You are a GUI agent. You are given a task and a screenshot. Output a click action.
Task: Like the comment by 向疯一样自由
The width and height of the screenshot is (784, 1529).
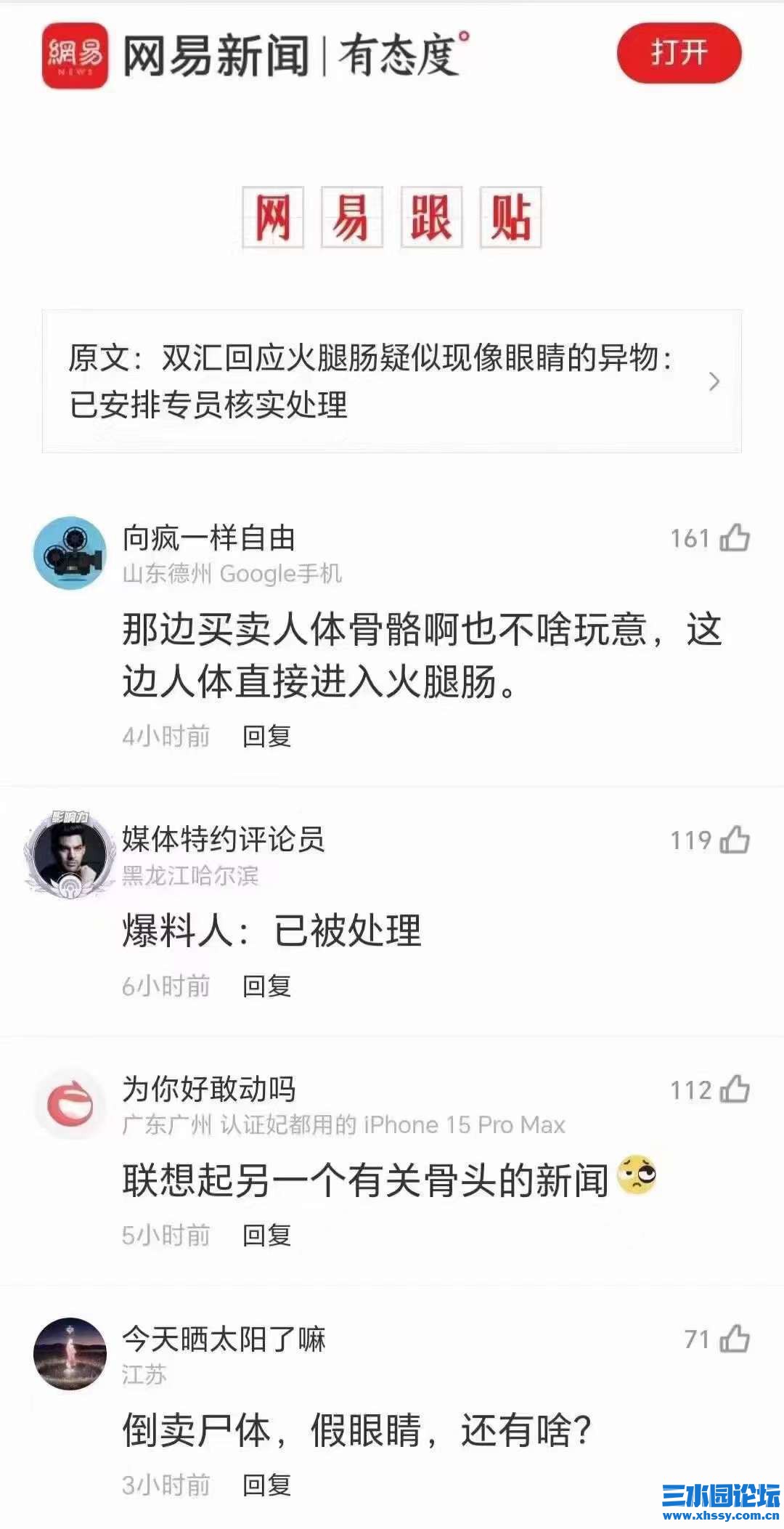pyautogui.click(x=734, y=538)
